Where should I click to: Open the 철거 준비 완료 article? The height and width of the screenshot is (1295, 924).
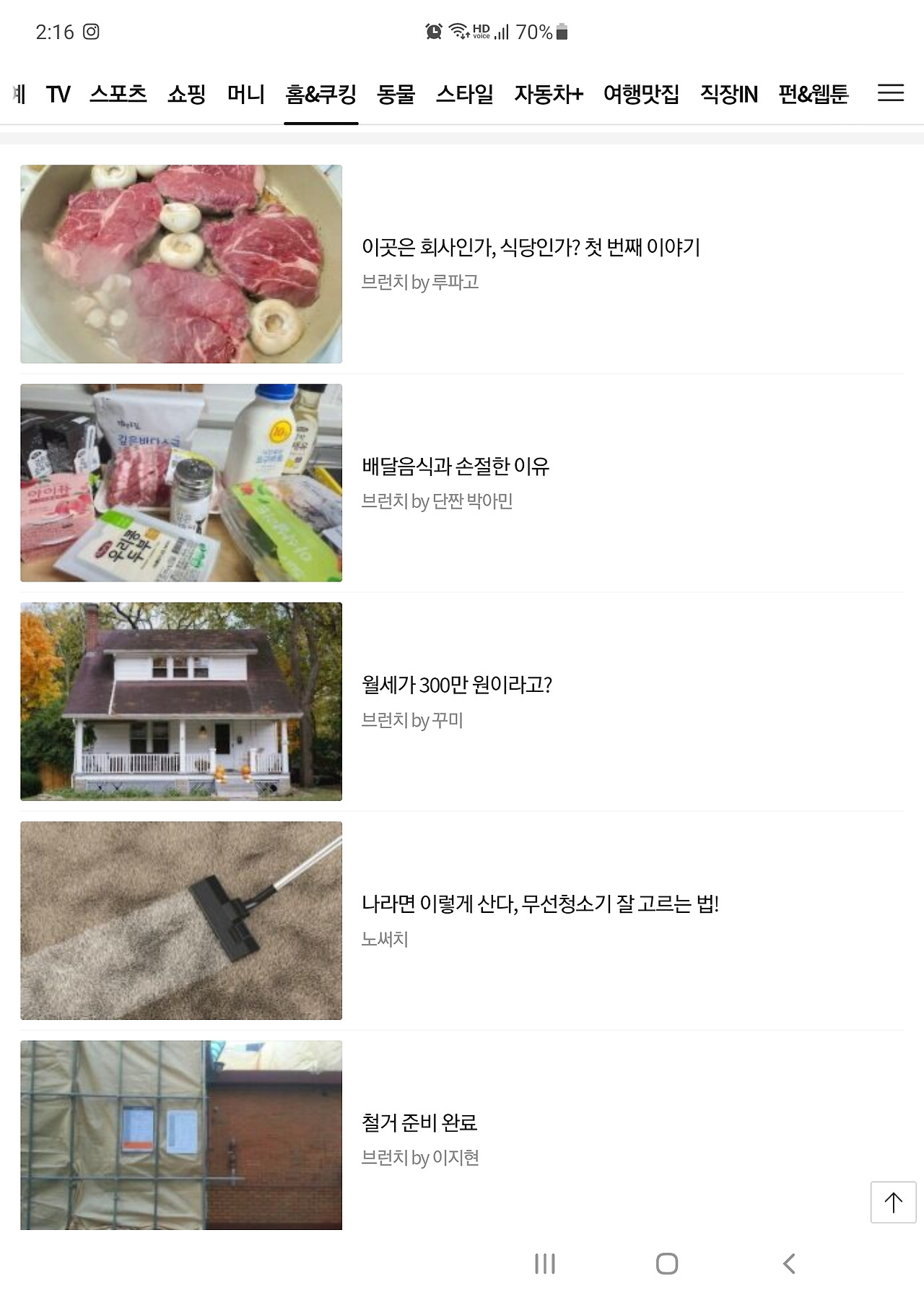click(419, 1123)
